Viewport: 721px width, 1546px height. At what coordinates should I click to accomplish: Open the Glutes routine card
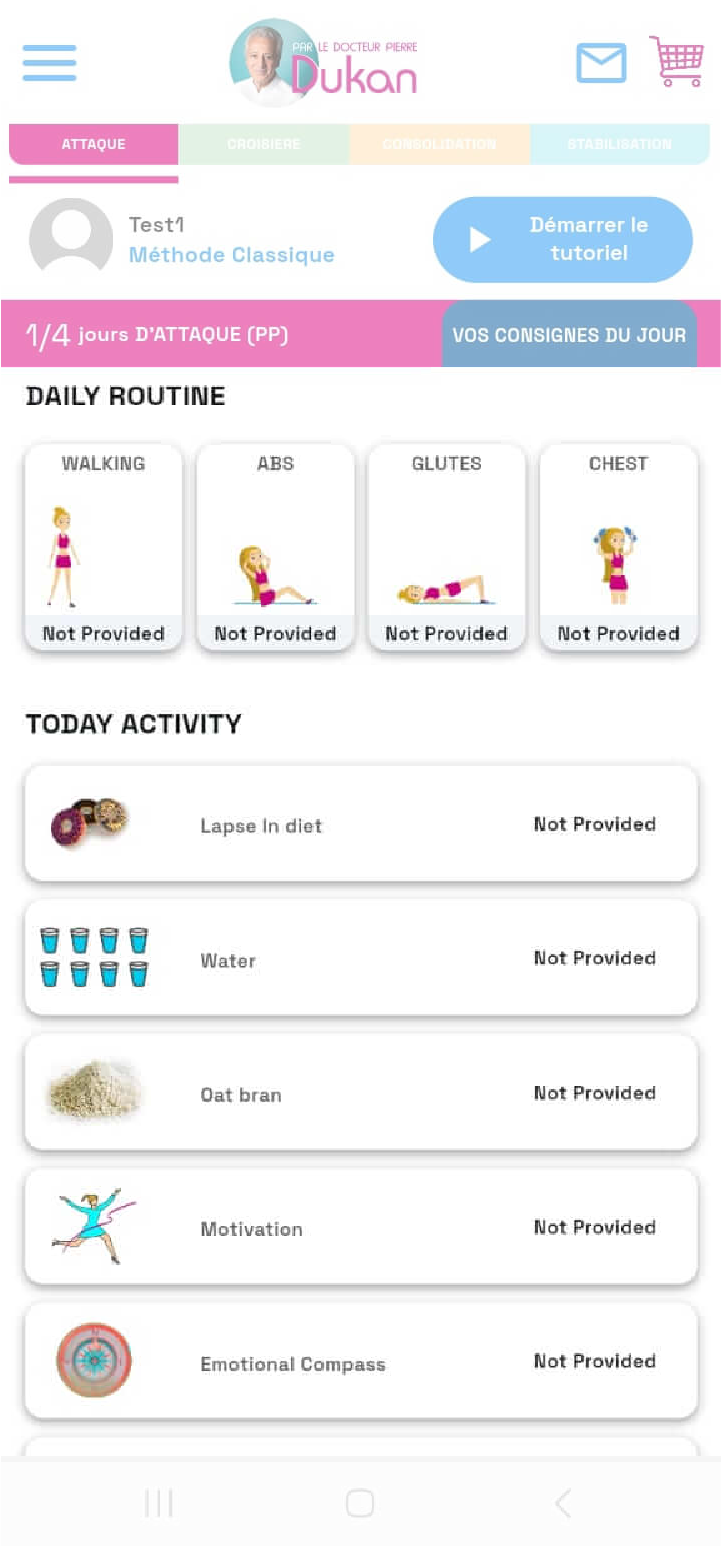coord(447,547)
